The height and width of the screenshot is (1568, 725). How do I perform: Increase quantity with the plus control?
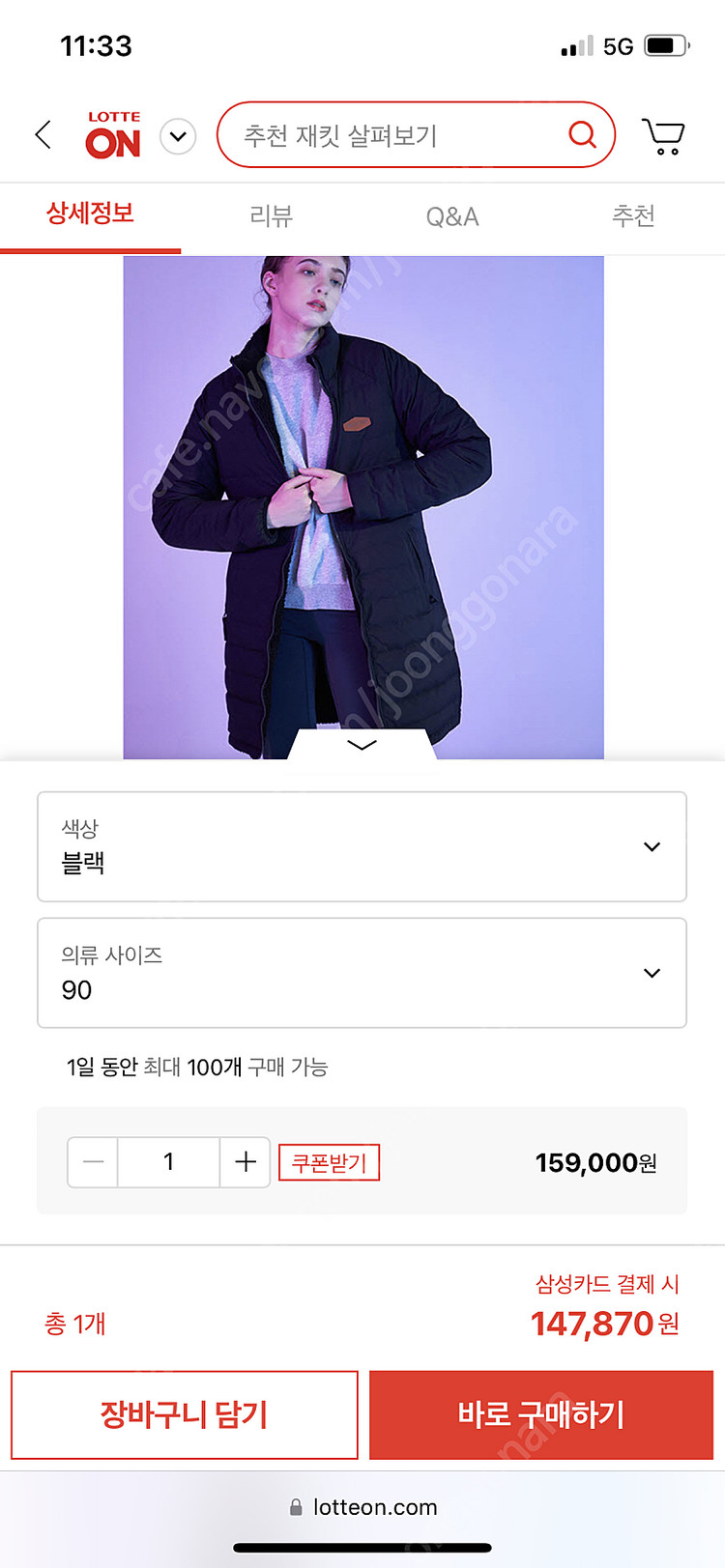coord(245,1162)
